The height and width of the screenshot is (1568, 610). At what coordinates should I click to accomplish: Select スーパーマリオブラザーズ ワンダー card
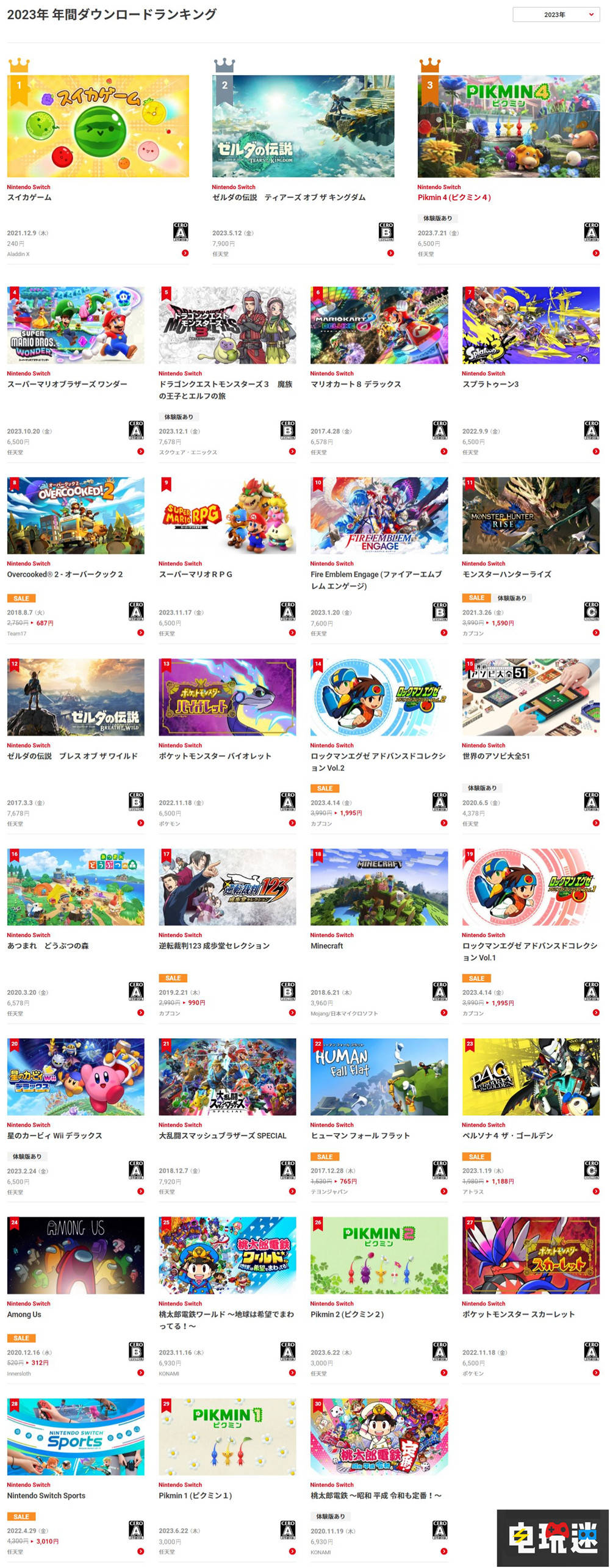76,325
